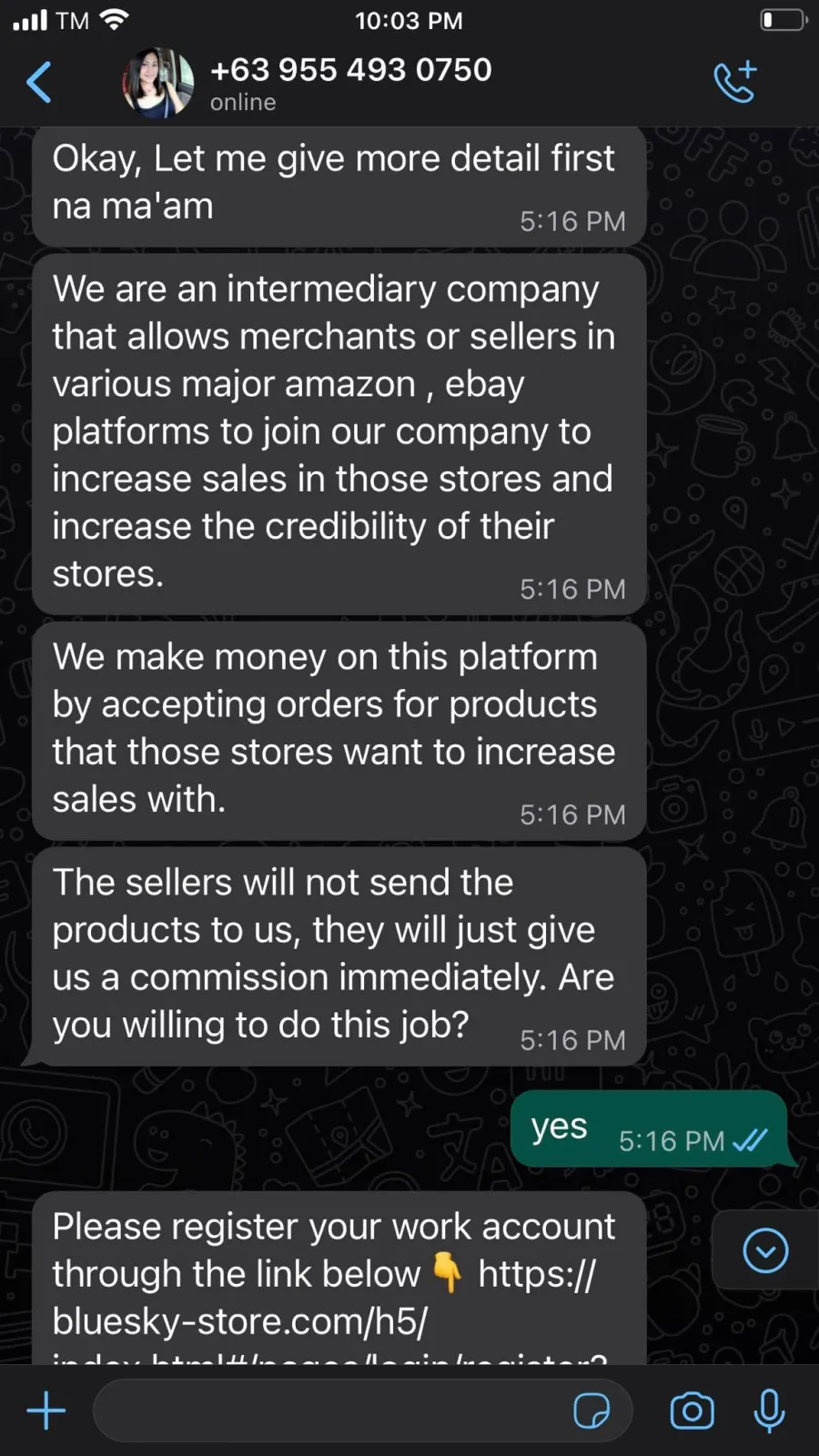Go back to the chat list
This screenshot has height=1456, width=819.
tap(39, 82)
